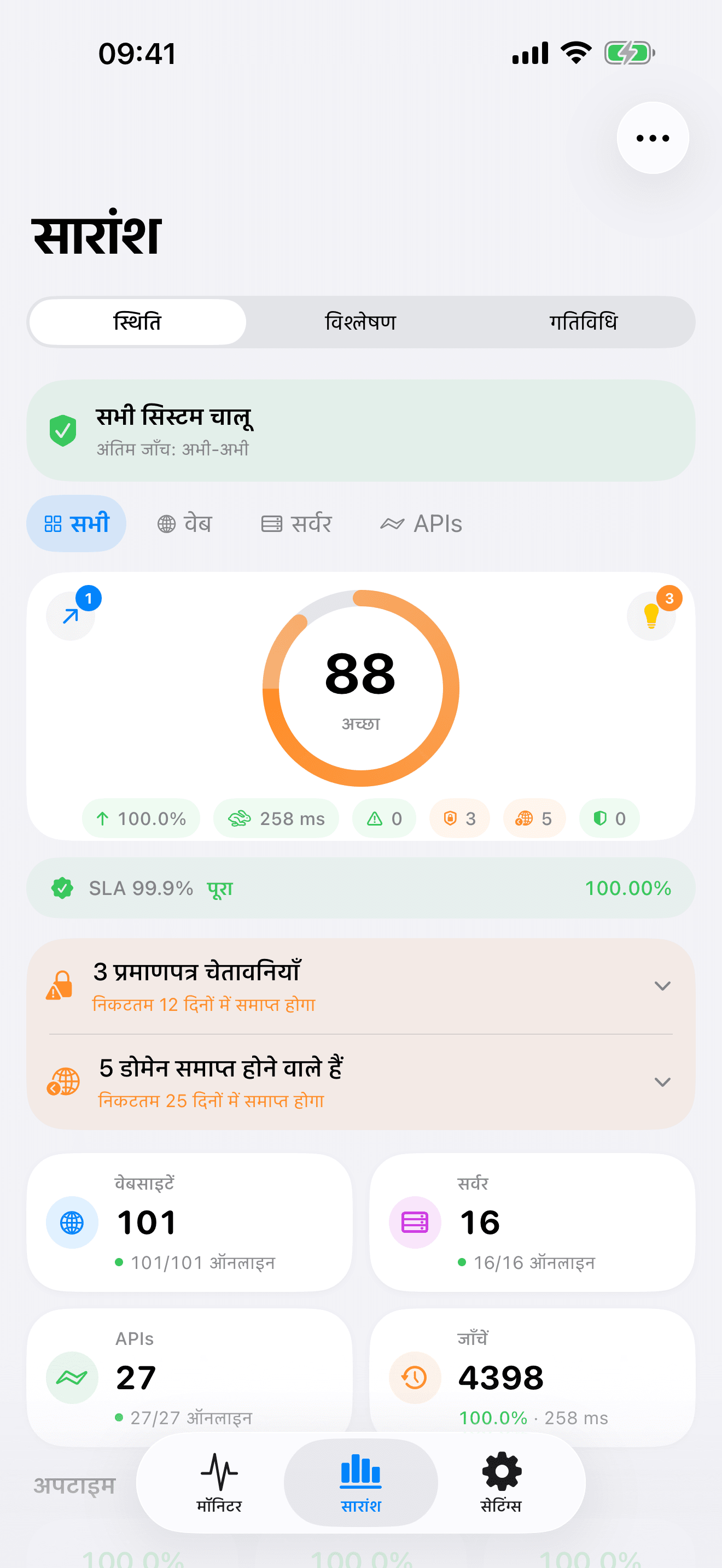Switch to the विश्लेषण tab

tap(360, 322)
